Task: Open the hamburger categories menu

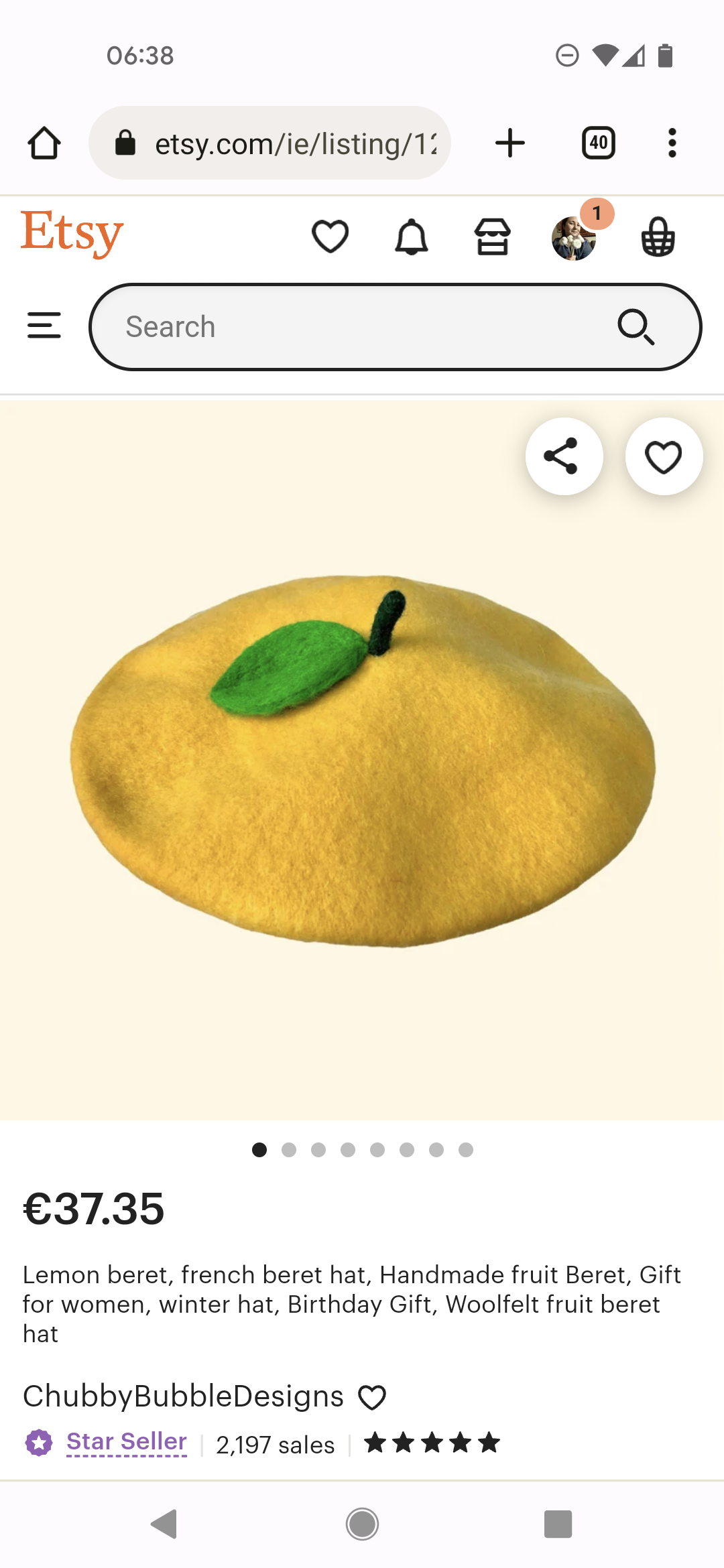Action: tap(44, 326)
